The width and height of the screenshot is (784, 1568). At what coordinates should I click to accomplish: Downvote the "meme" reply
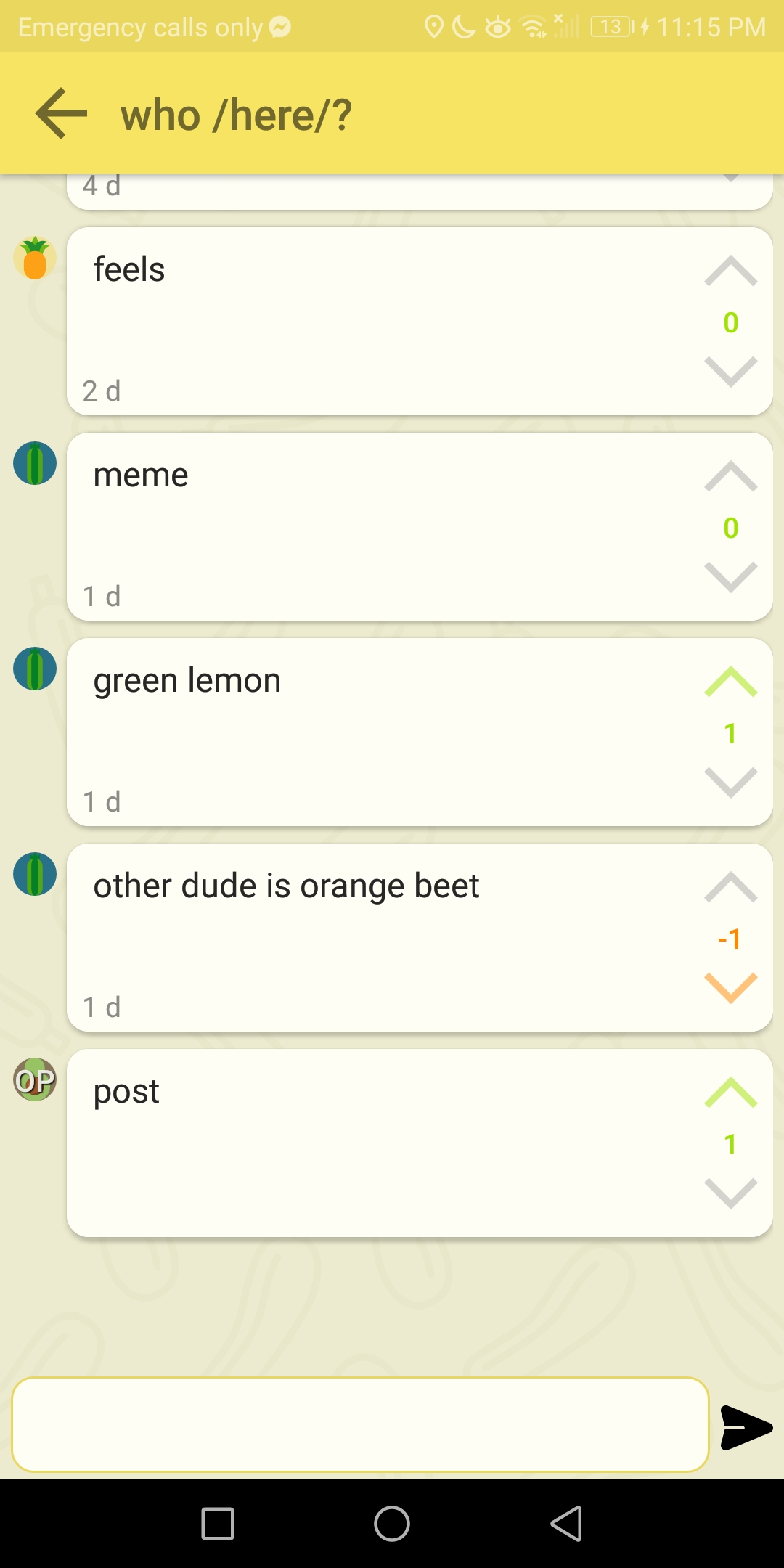pos(730,576)
